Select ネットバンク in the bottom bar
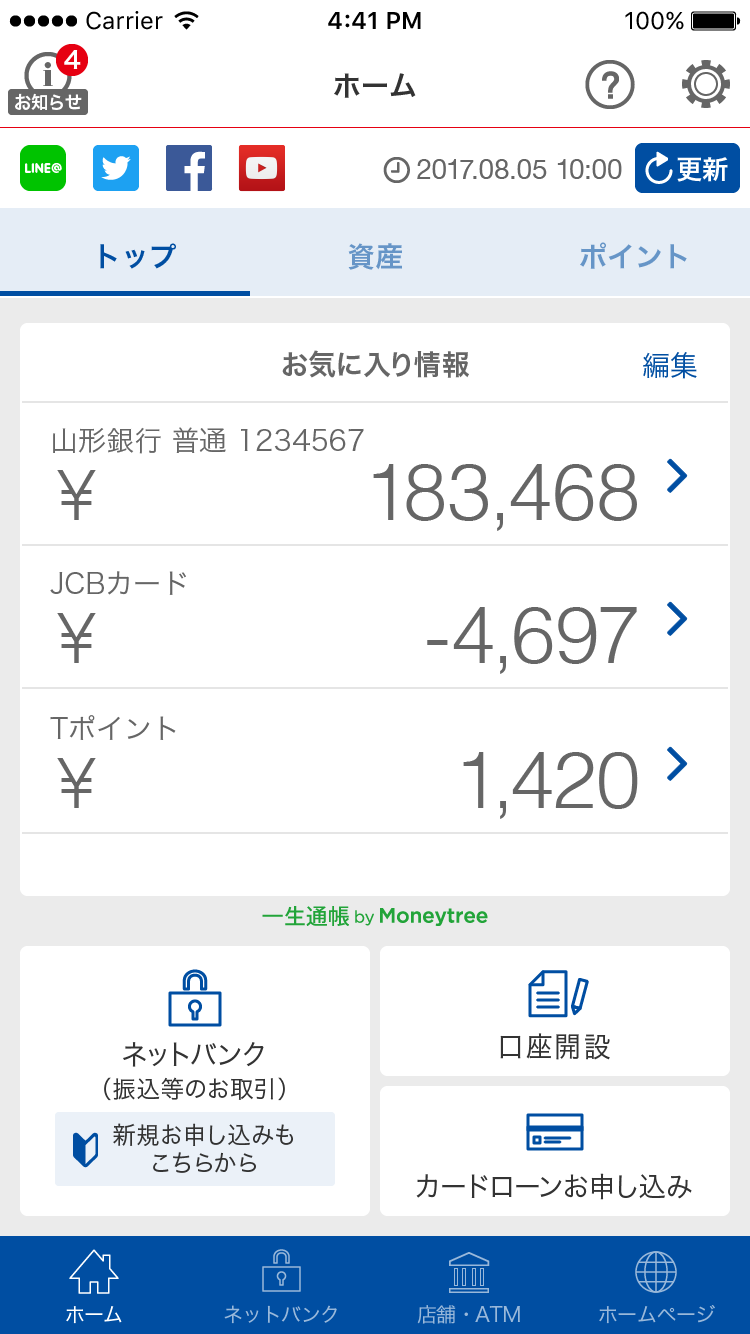The height and width of the screenshot is (1334, 750). [281, 1286]
